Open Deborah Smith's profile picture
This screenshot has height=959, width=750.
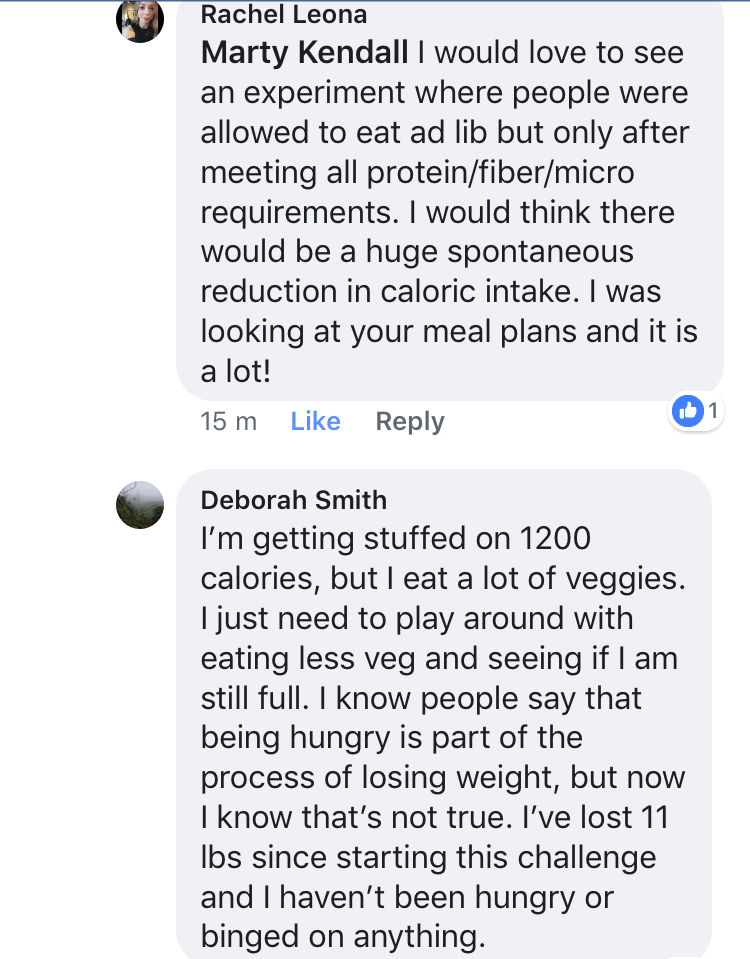[x=140, y=505]
